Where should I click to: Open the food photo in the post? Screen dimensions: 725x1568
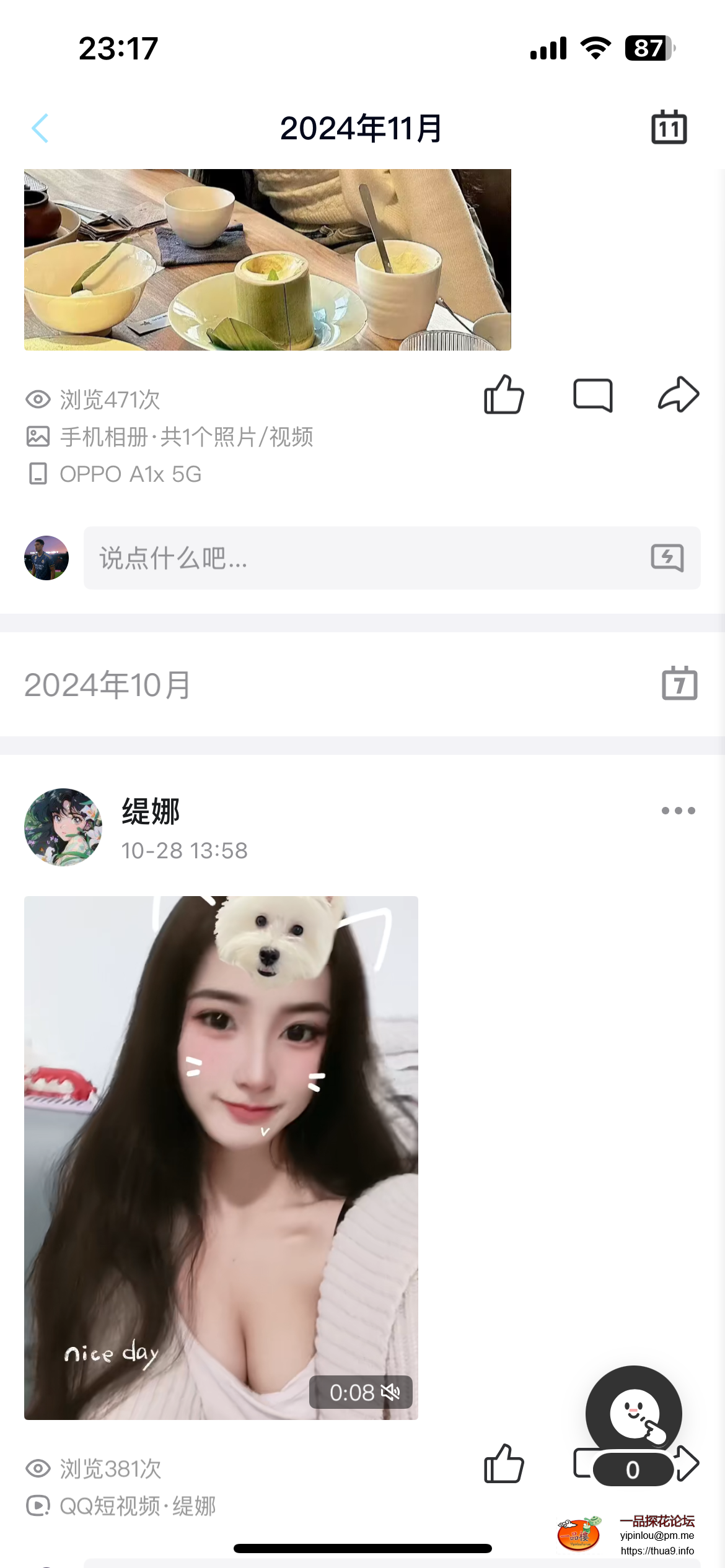[x=267, y=259]
